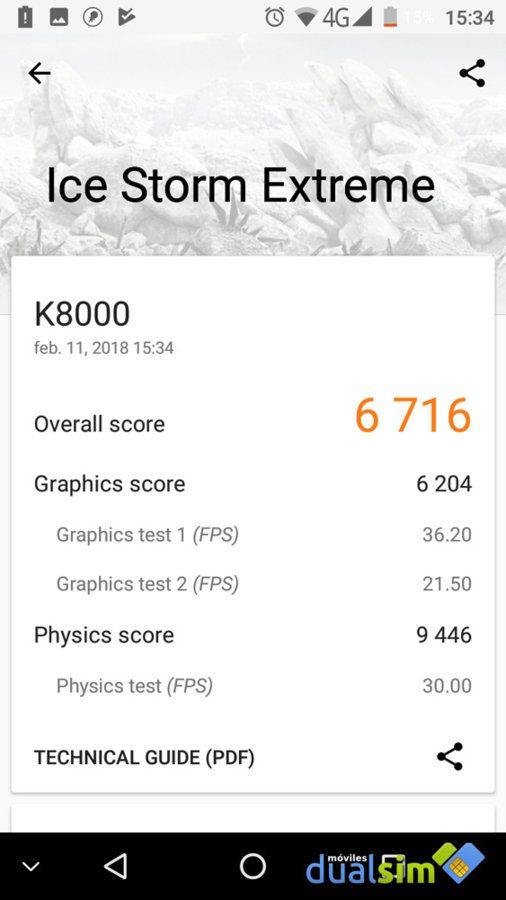The height and width of the screenshot is (900, 506).
Task: Hide the navigation bar with the chevron
Action: tap(30, 867)
